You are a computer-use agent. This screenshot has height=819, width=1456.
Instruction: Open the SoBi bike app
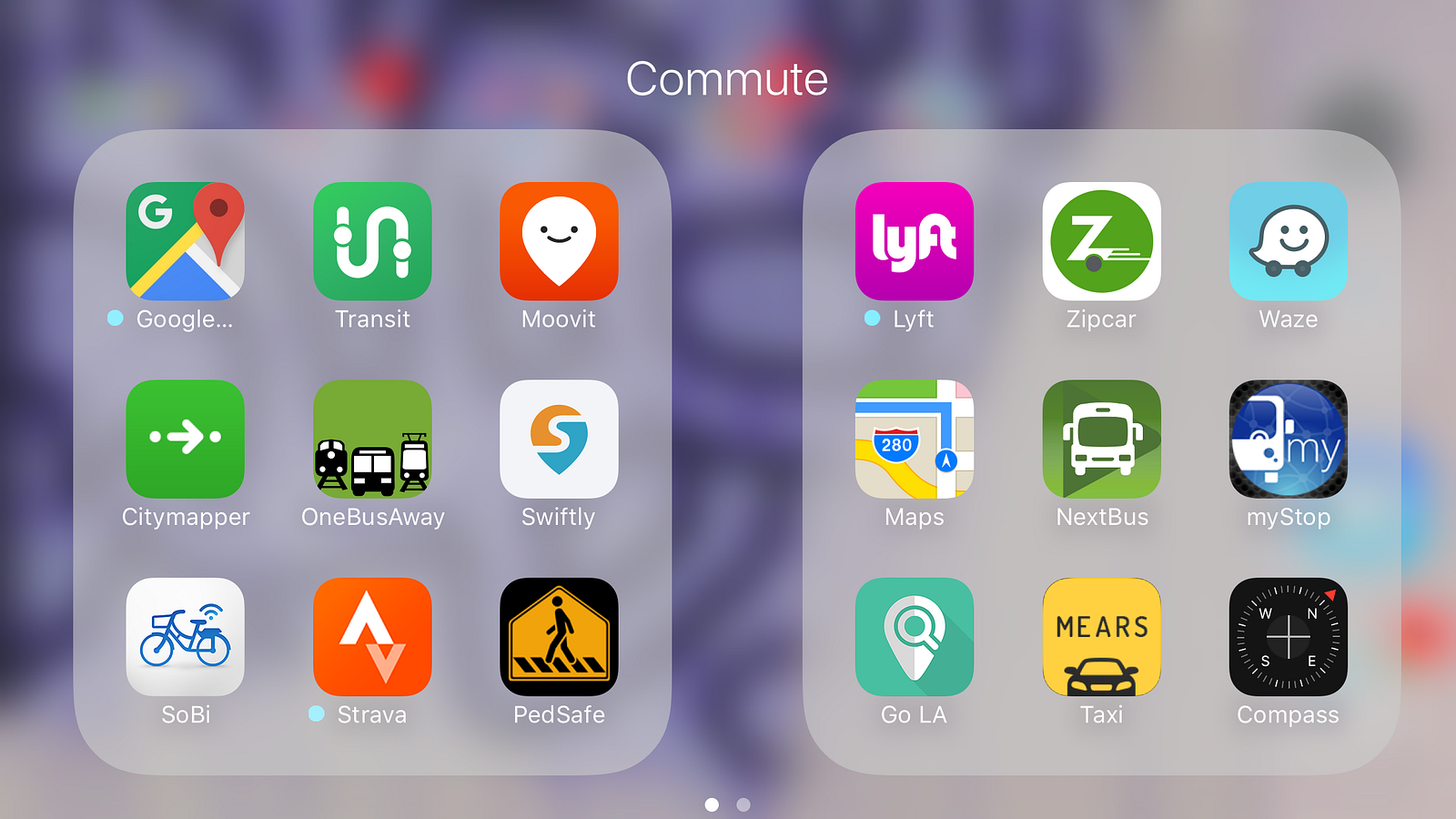(186, 637)
